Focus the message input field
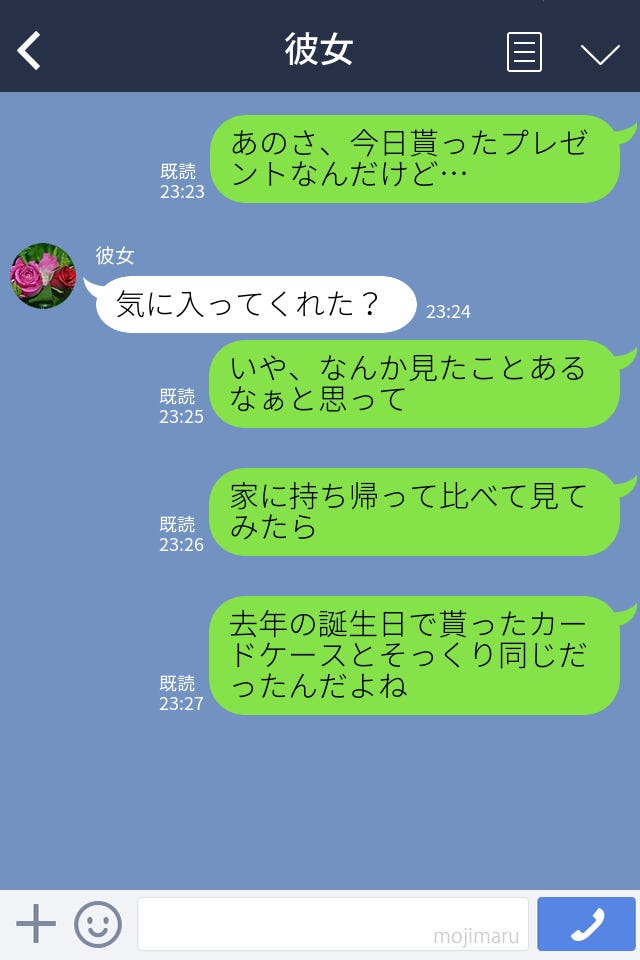The height and width of the screenshot is (960, 640). [x=332, y=924]
